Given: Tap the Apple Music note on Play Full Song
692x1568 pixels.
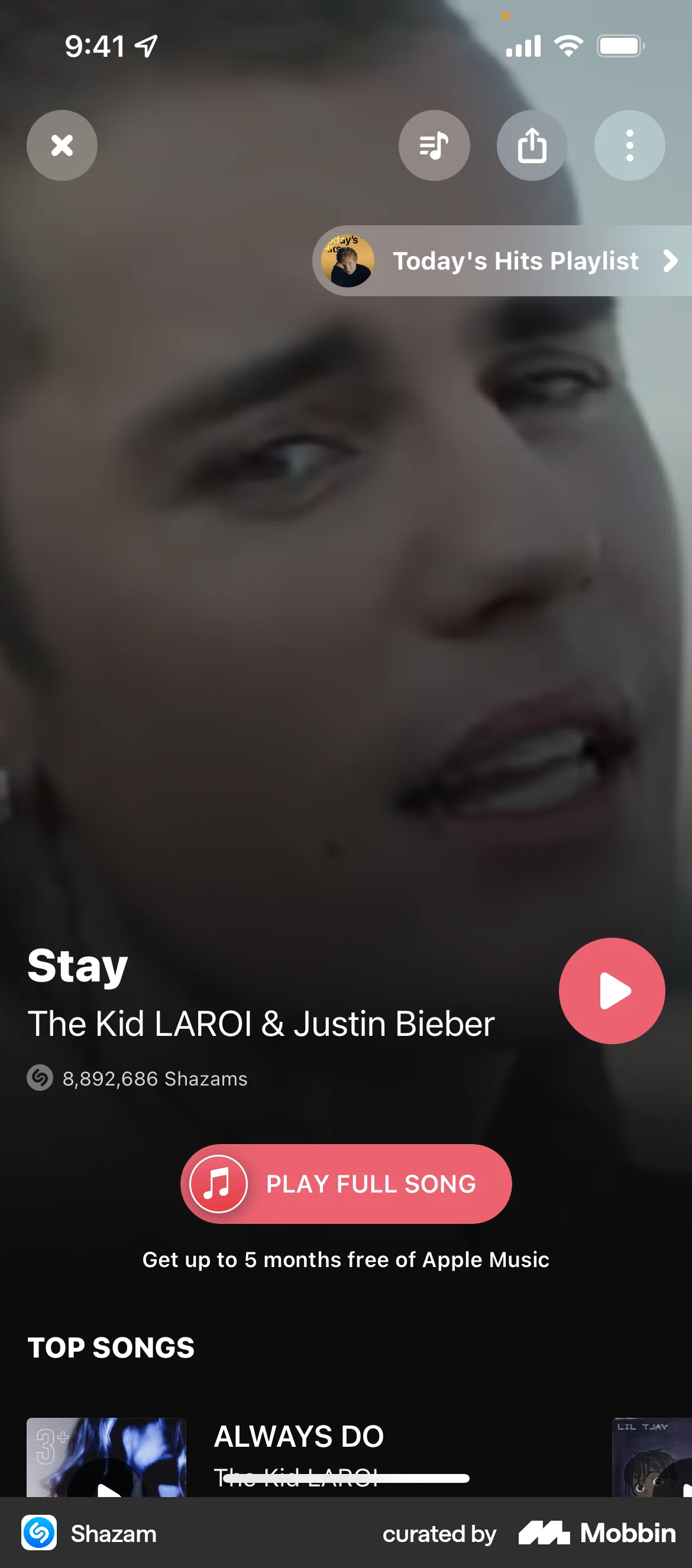Looking at the screenshot, I should tap(218, 1183).
